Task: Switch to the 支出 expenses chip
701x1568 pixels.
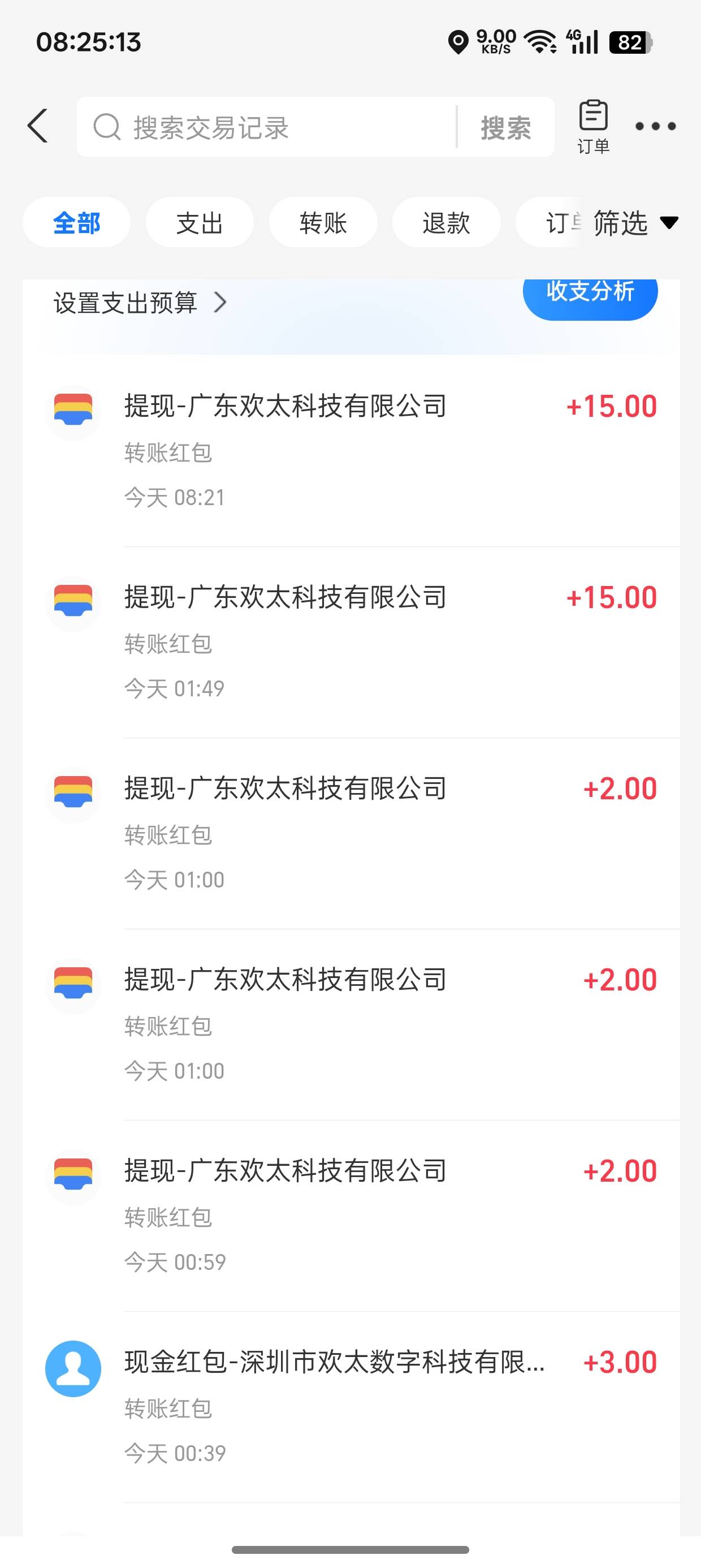Action: pyautogui.click(x=200, y=223)
